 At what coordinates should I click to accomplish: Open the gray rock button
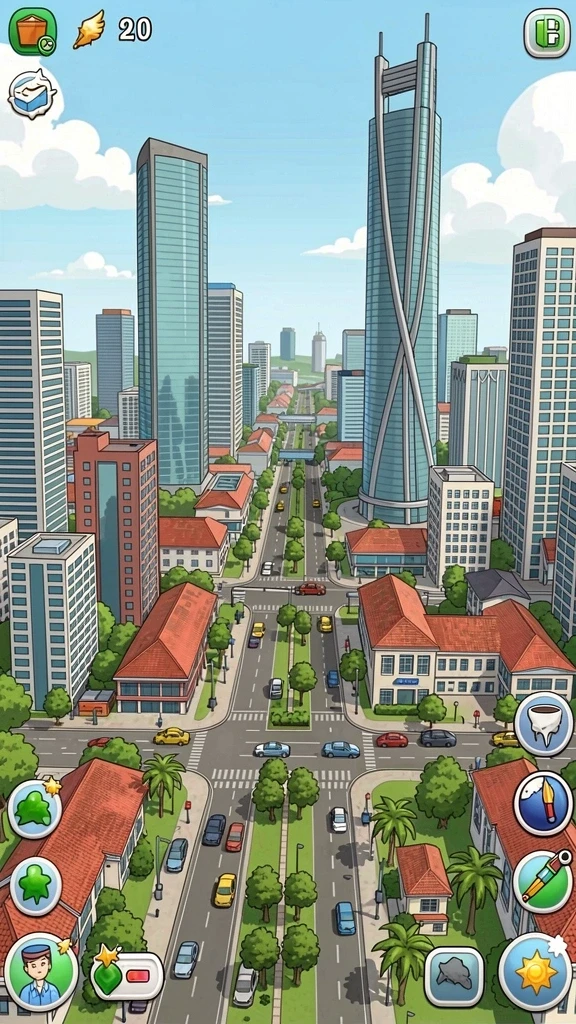click(455, 977)
